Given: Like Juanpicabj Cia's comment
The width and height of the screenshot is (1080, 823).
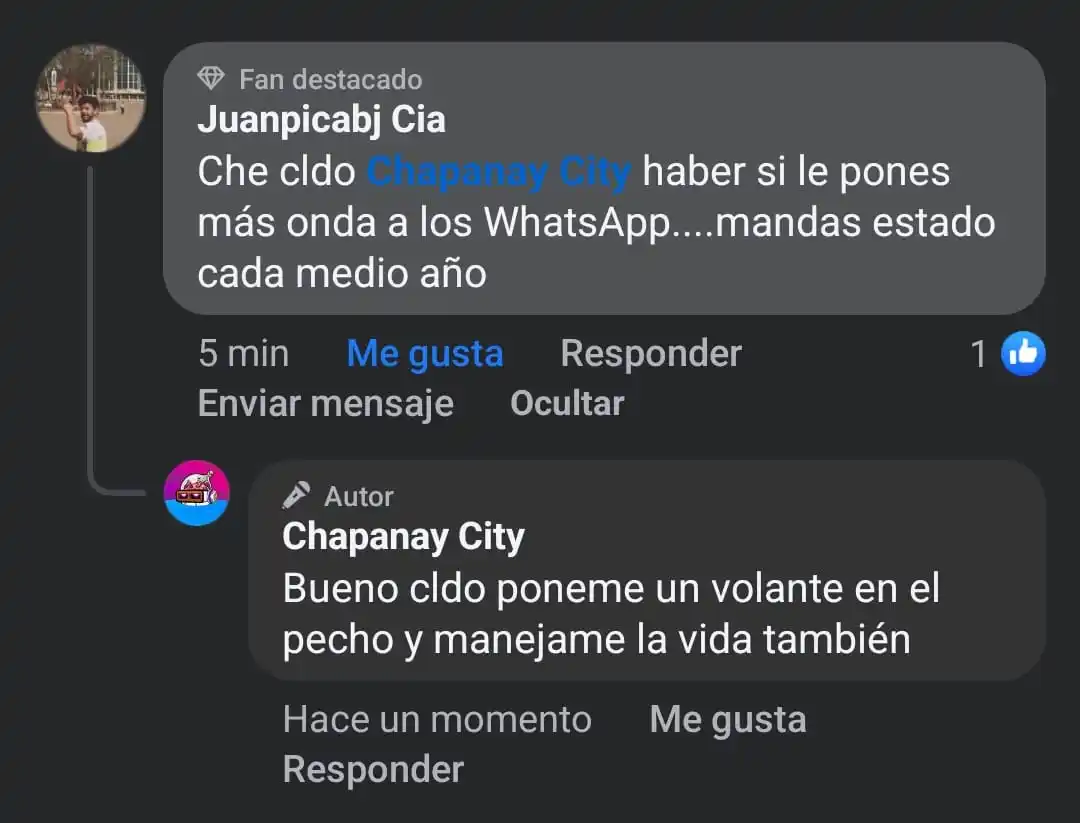Looking at the screenshot, I should coord(424,353).
